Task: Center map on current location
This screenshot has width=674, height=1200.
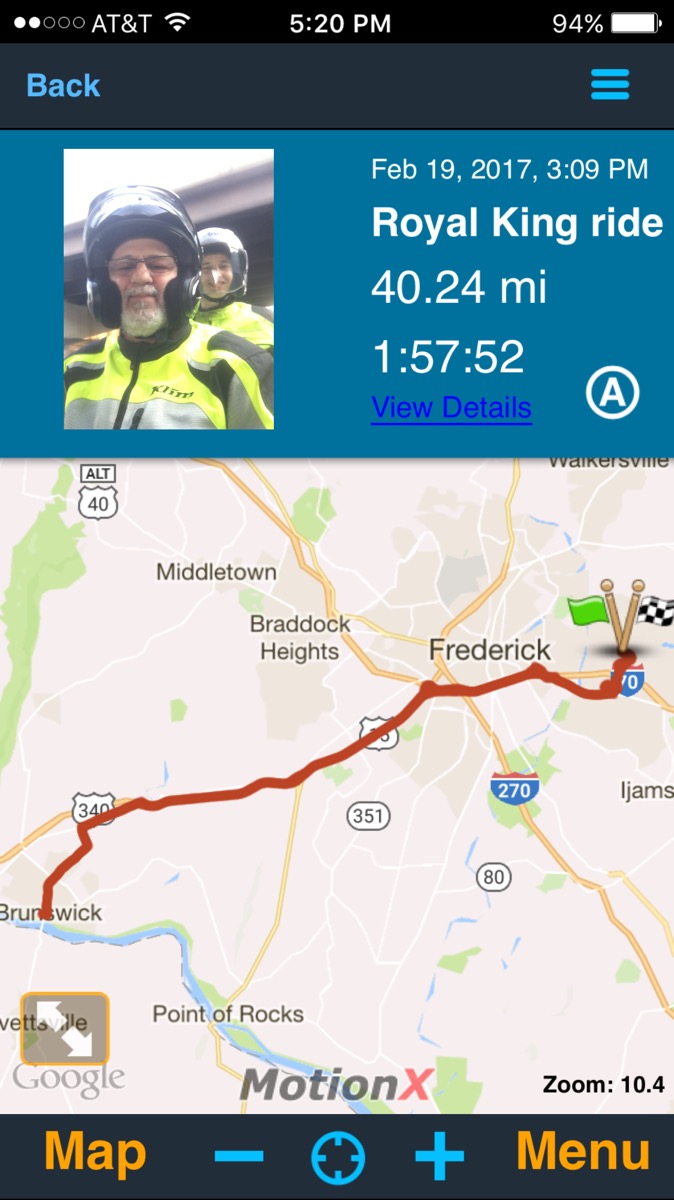Action: (338, 1158)
